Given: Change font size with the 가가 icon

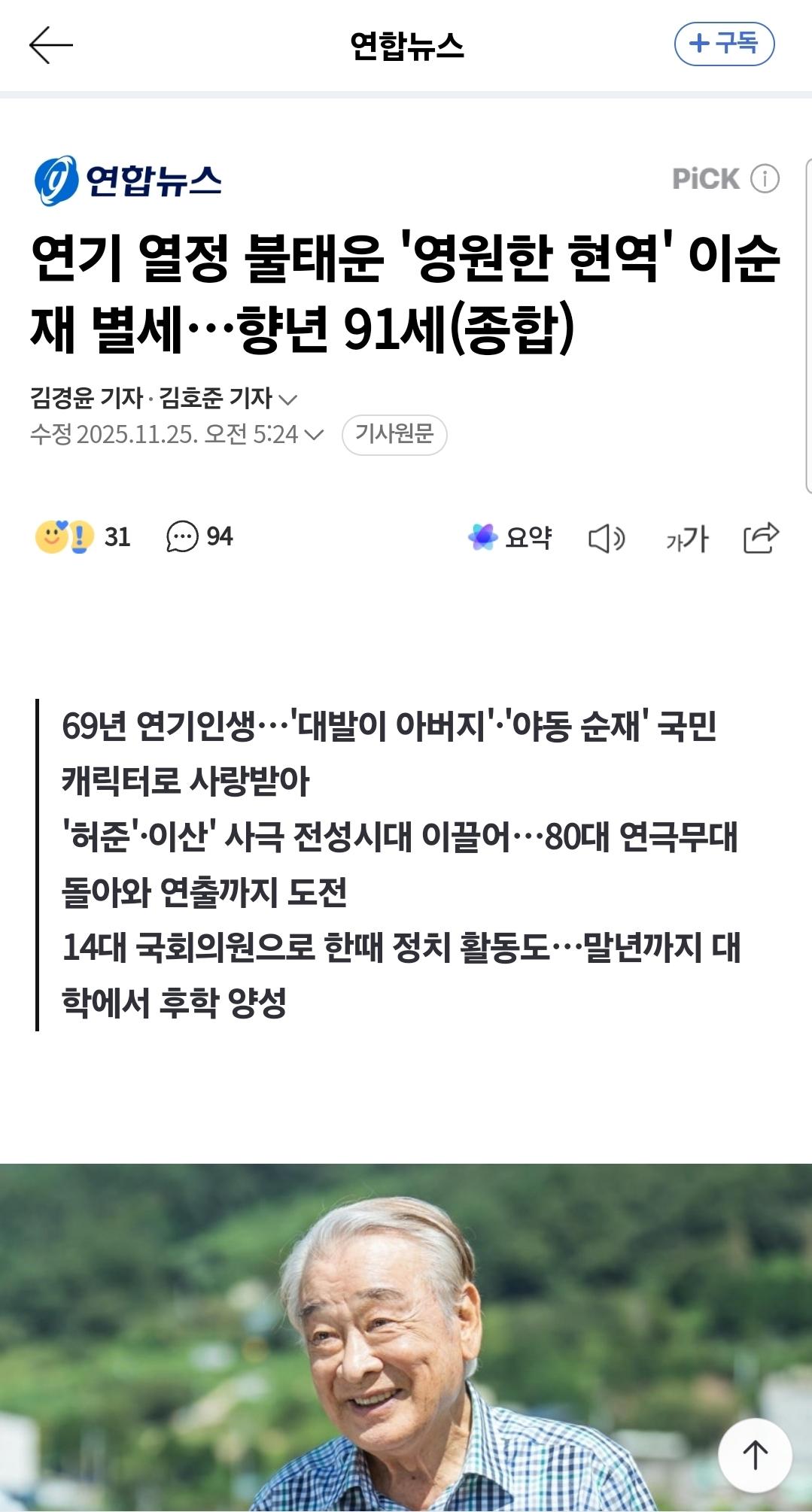Looking at the screenshot, I should click(x=686, y=539).
